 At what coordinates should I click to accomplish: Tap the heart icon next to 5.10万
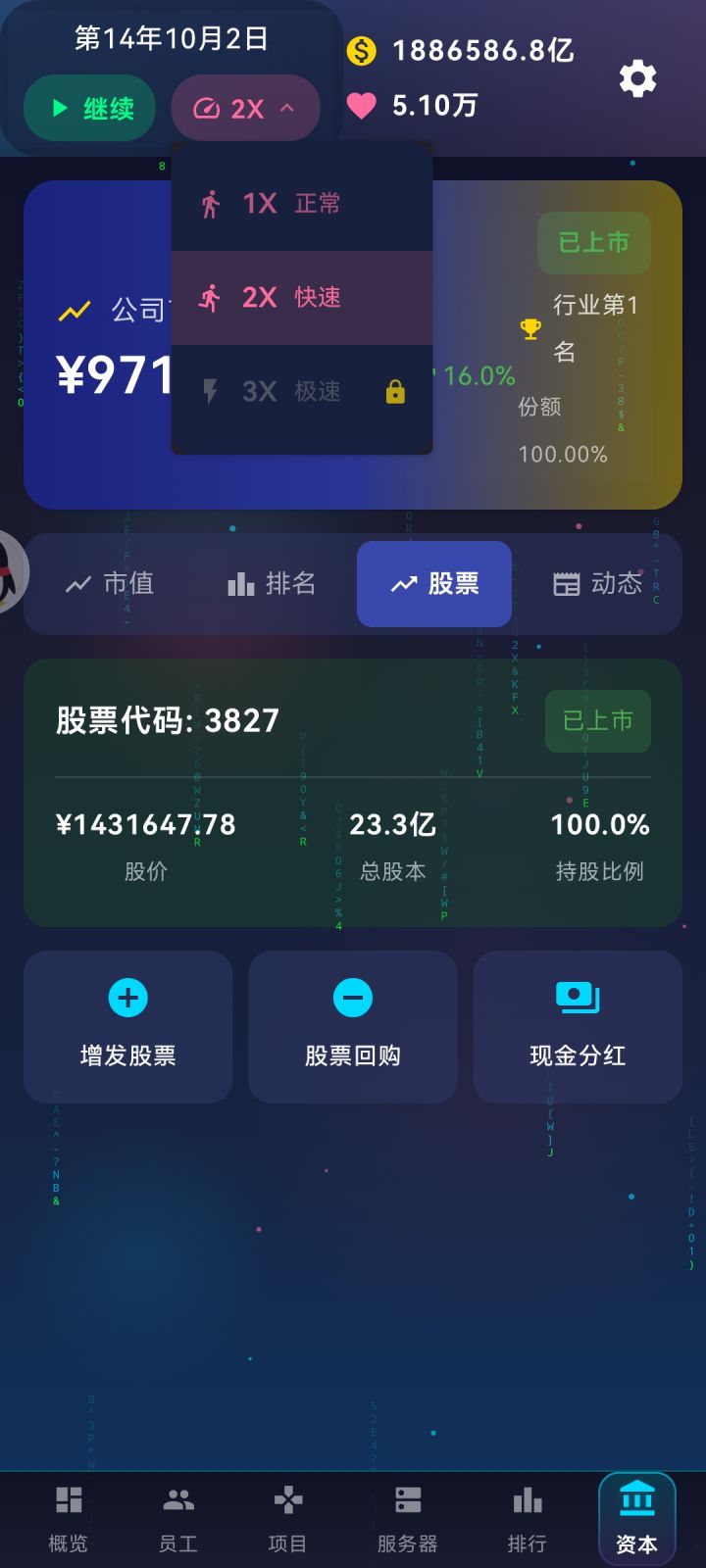click(364, 106)
